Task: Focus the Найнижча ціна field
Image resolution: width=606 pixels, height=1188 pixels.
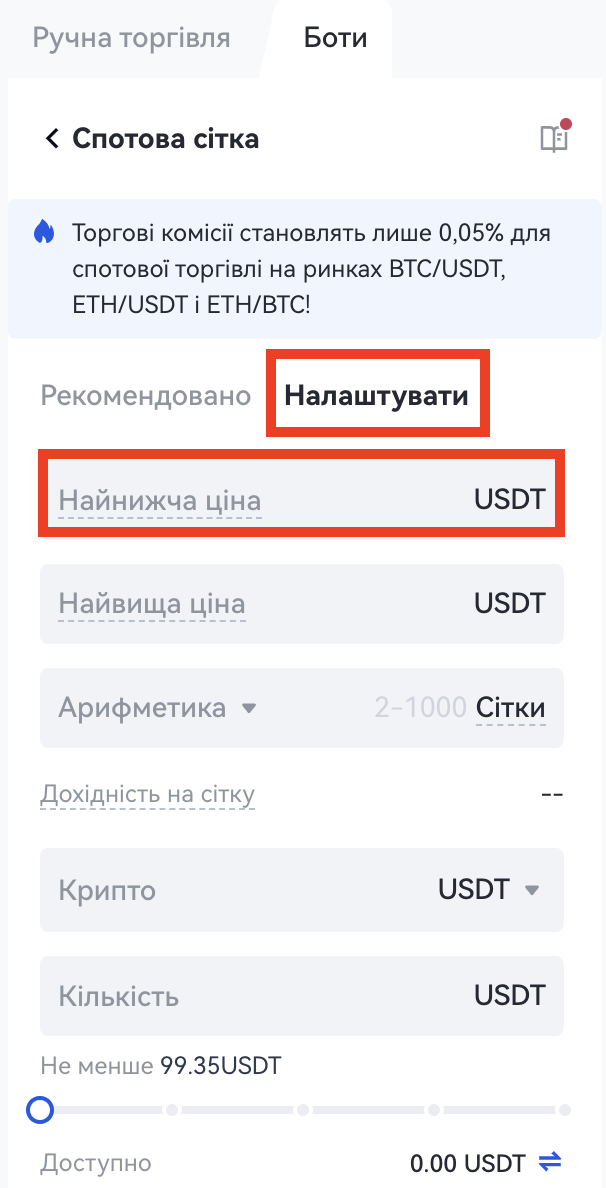Action: (x=260, y=499)
